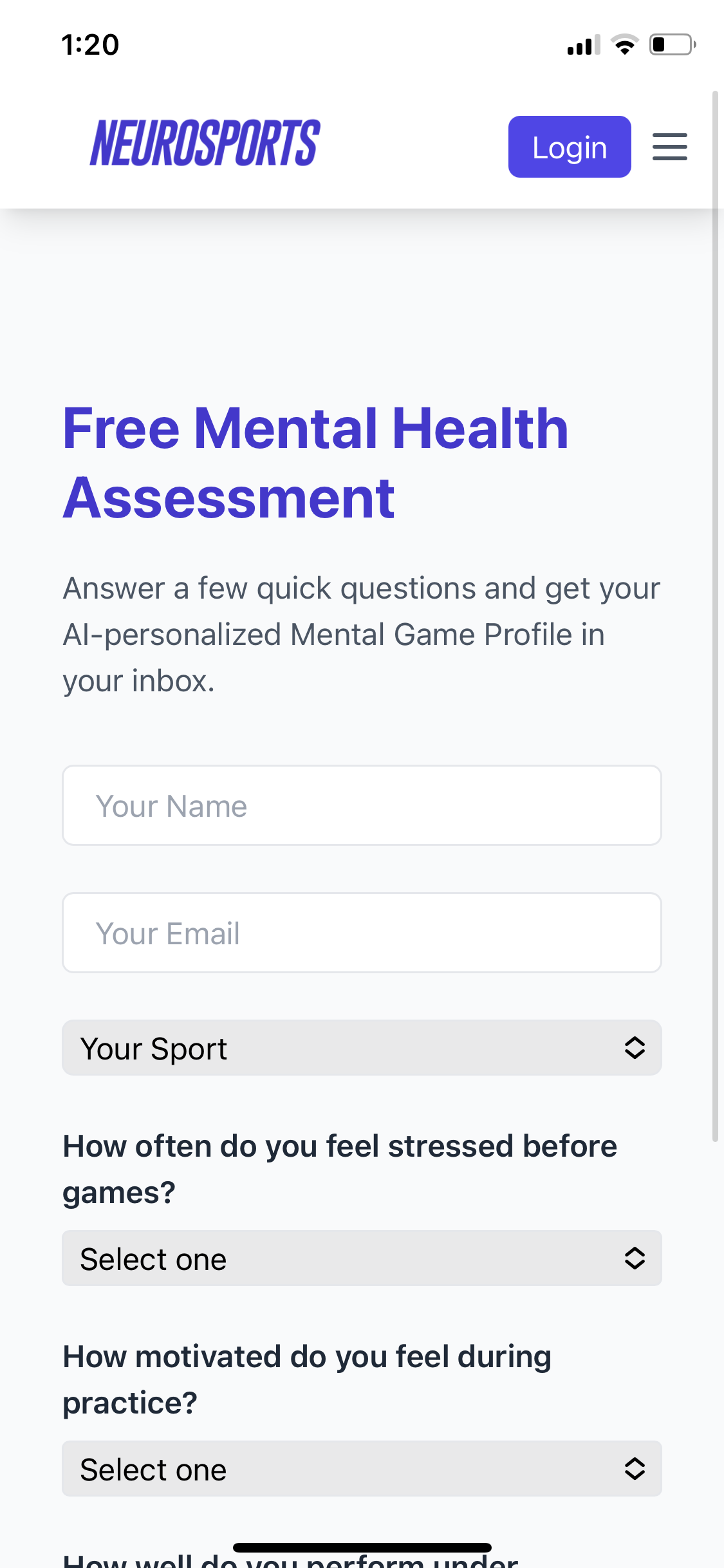This screenshot has width=724, height=1568.
Task: Tap the clock in the status bar
Action: tap(90, 44)
